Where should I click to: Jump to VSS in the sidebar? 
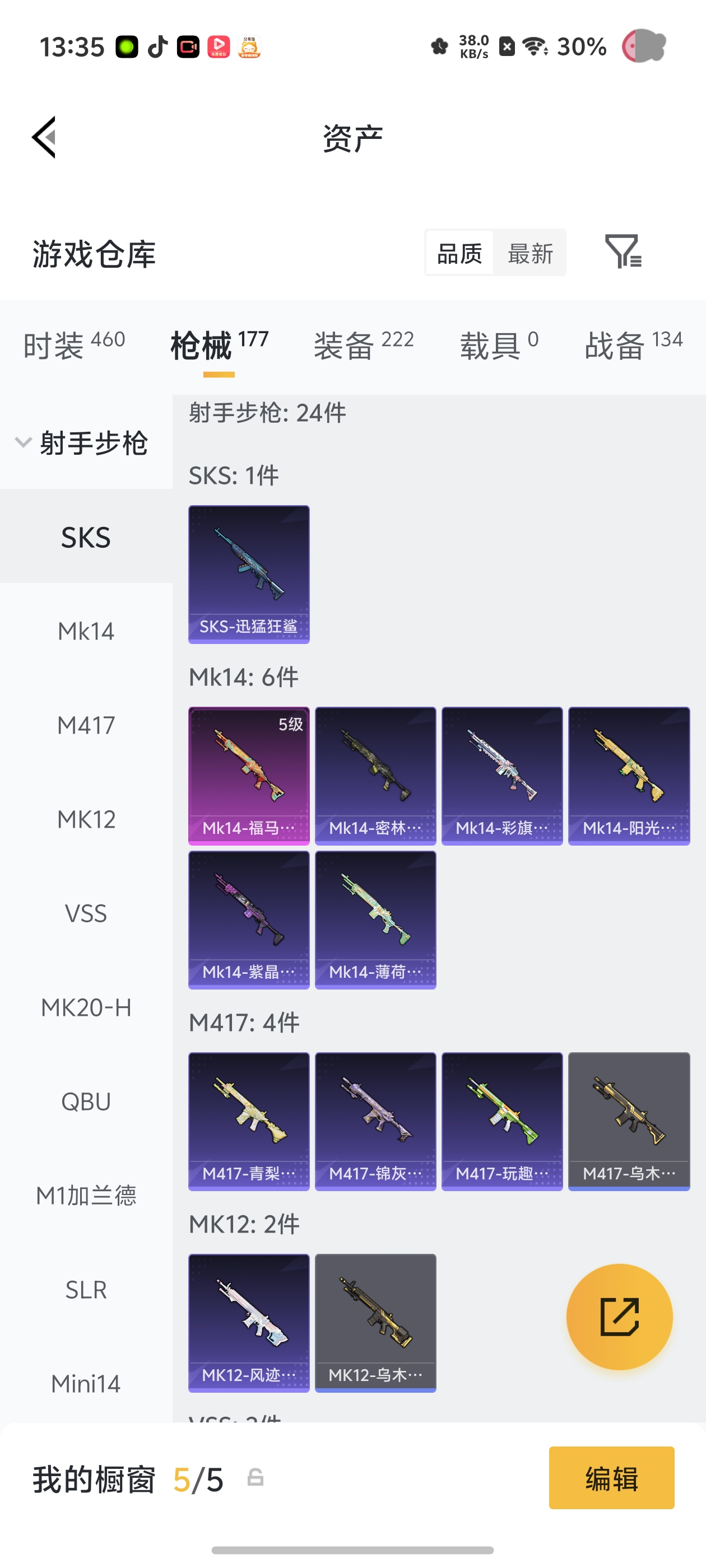click(86, 913)
